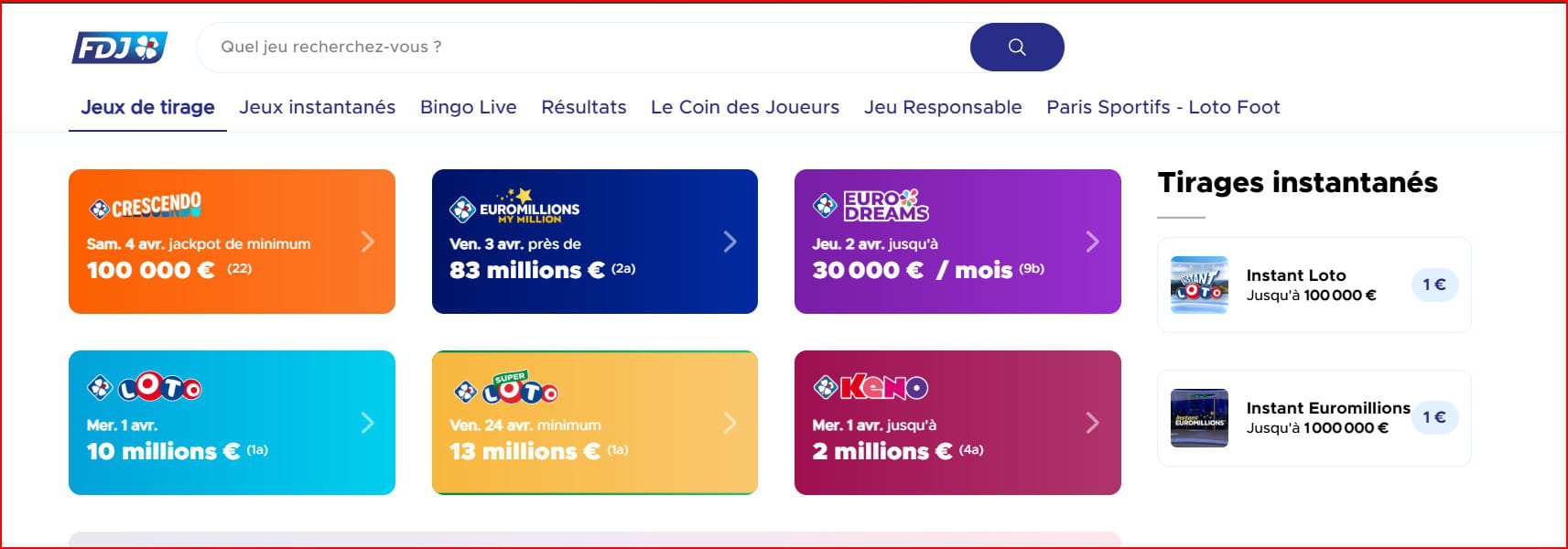Select the Jeux de tirage tab
The height and width of the screenshot is (549, 1568).
click(x=147, y=107)
